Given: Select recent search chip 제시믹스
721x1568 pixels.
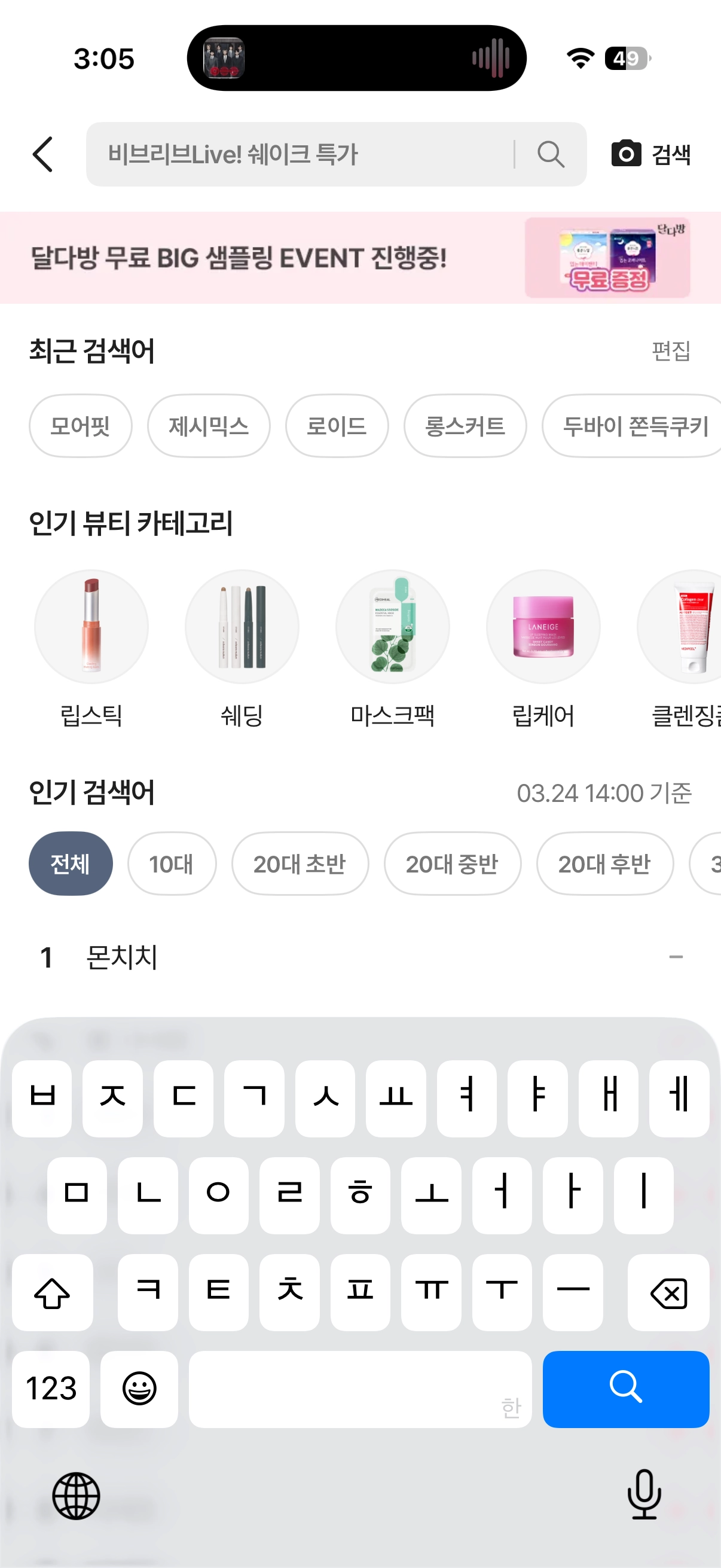Looking at the screenshot, I should 209,426.
